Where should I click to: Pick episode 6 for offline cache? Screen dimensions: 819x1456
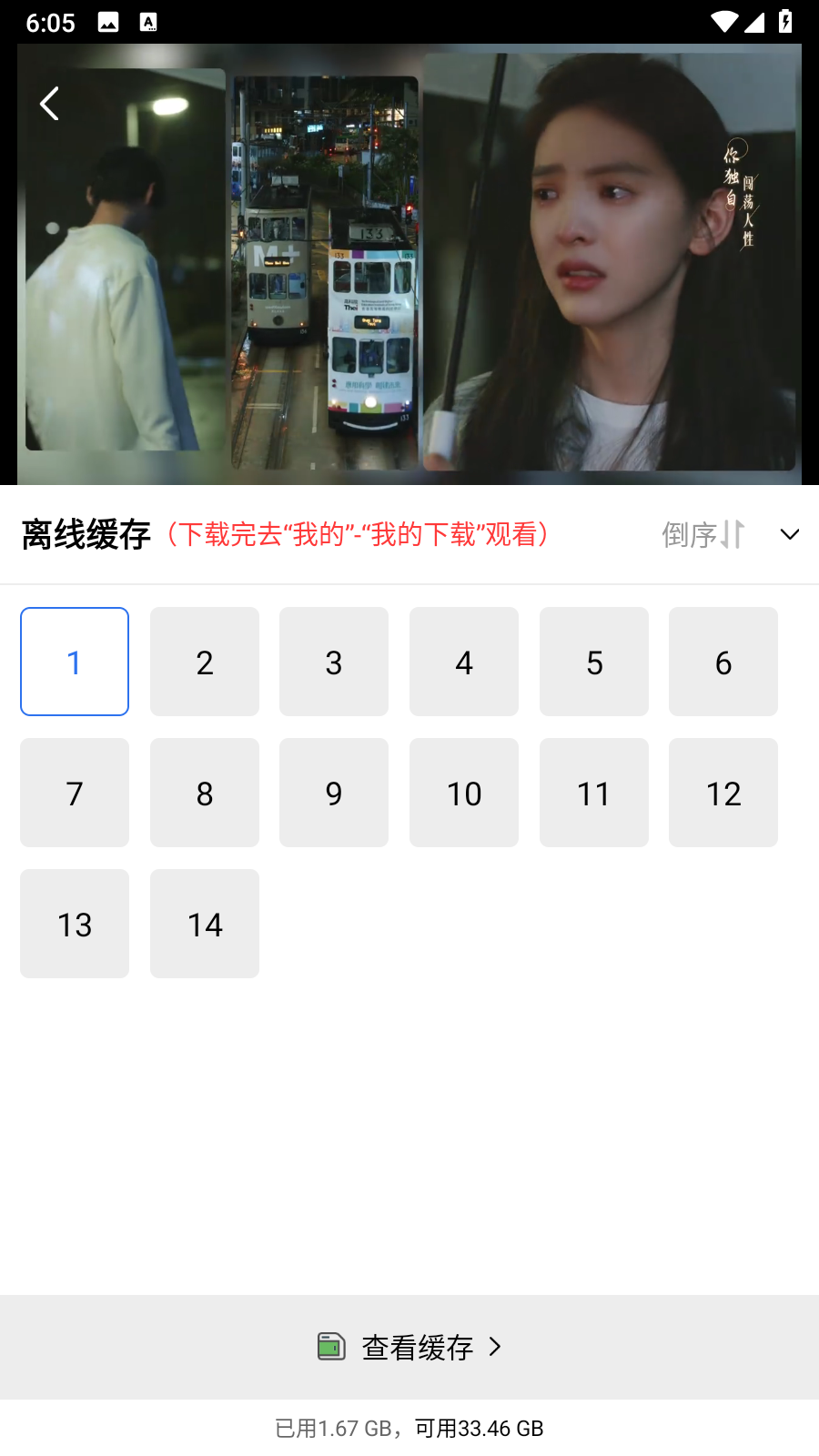(723, 662)
